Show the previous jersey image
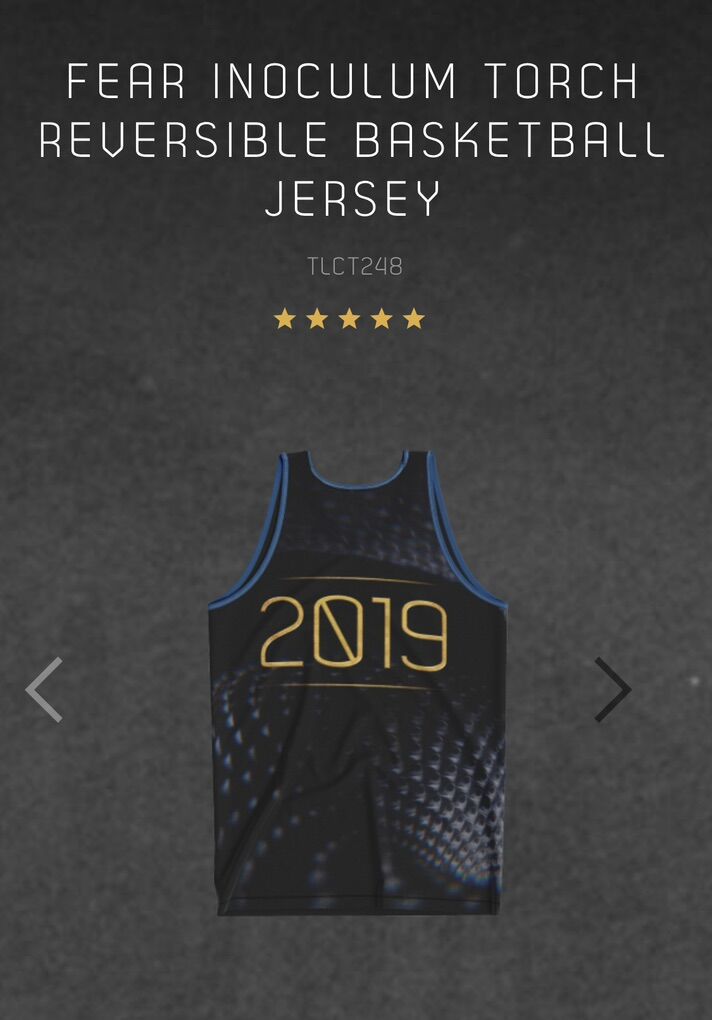The width and height of the screenshot is (712, 1020). [x=44, y=689]
